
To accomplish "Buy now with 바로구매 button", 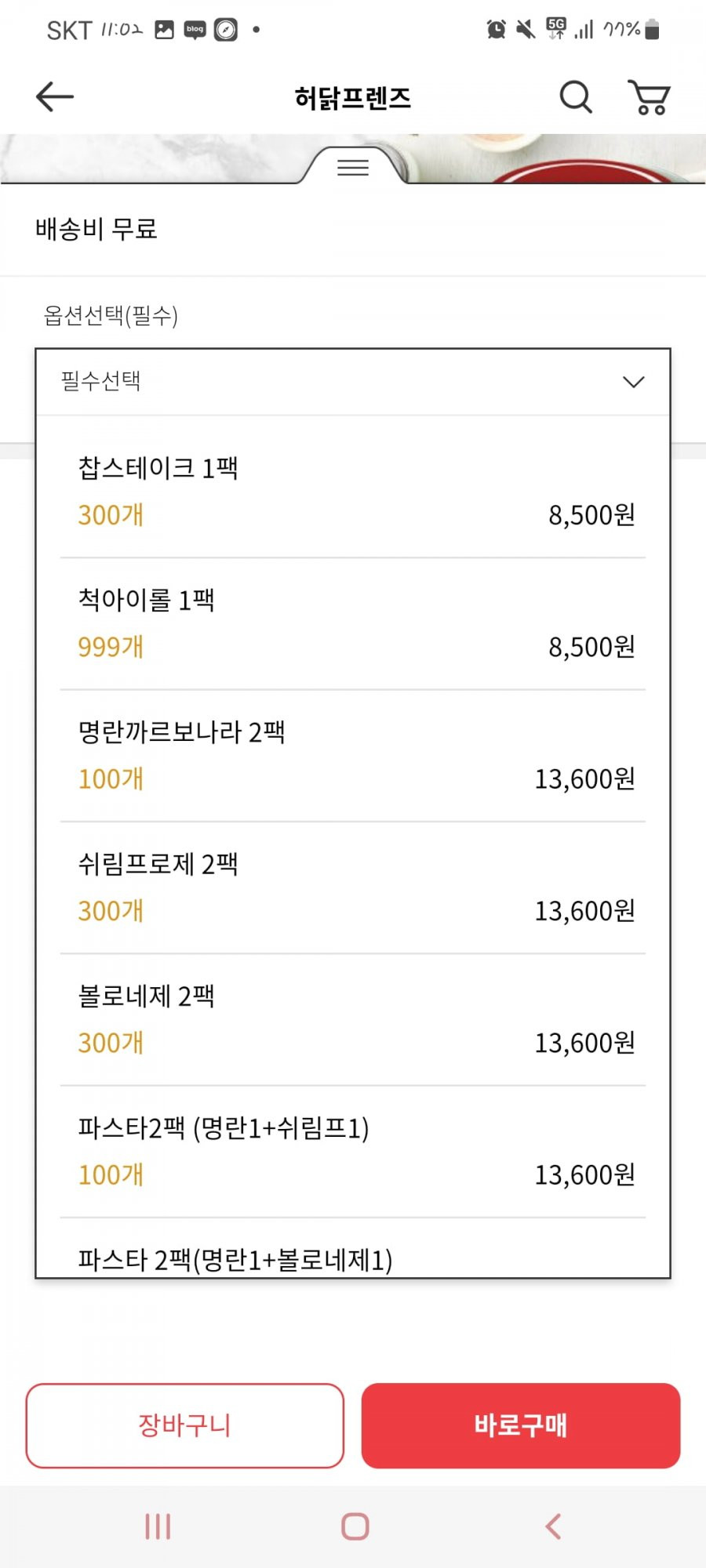I will [521, 1425].
